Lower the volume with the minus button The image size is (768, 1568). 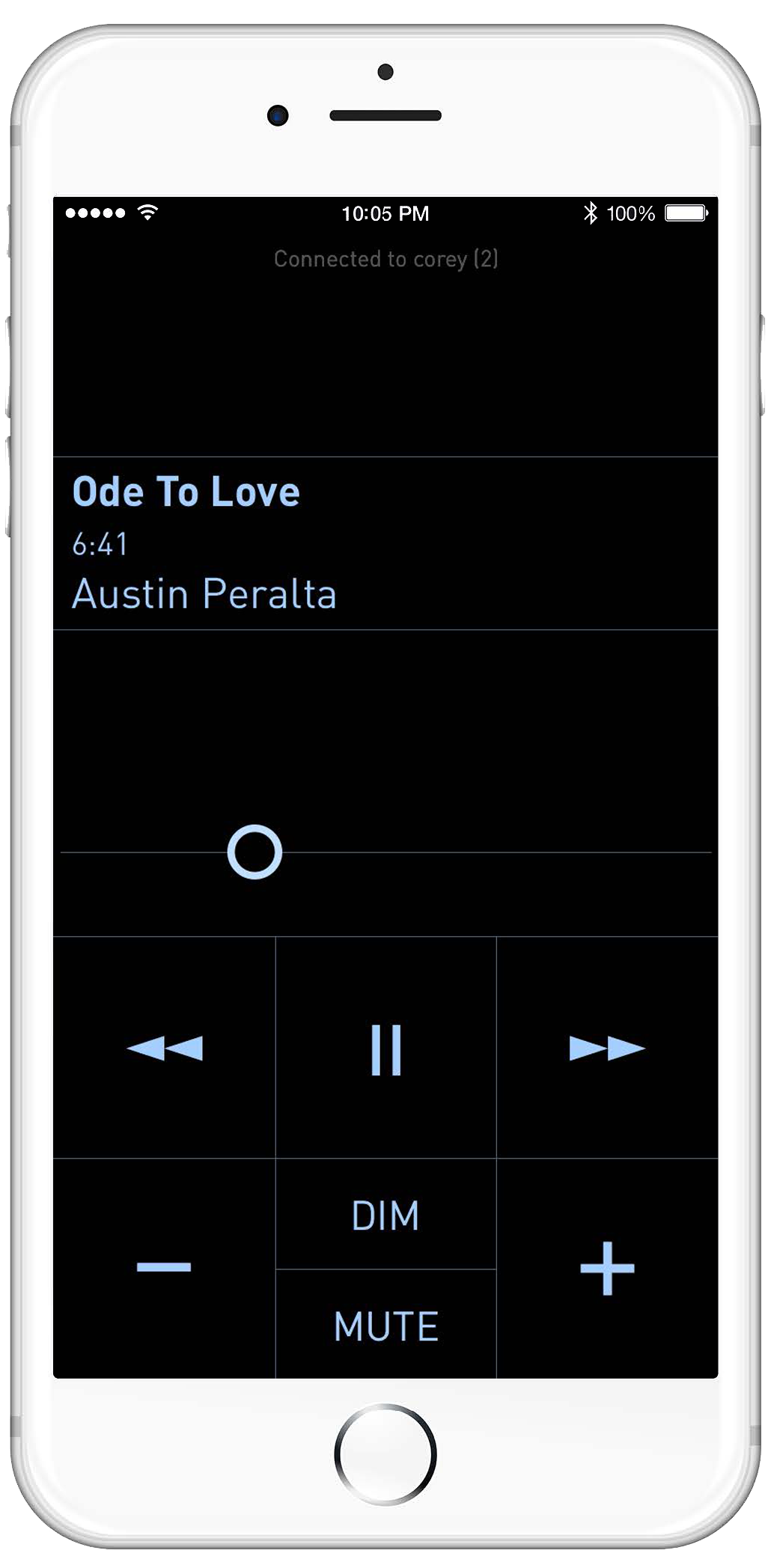point(164,1267)
